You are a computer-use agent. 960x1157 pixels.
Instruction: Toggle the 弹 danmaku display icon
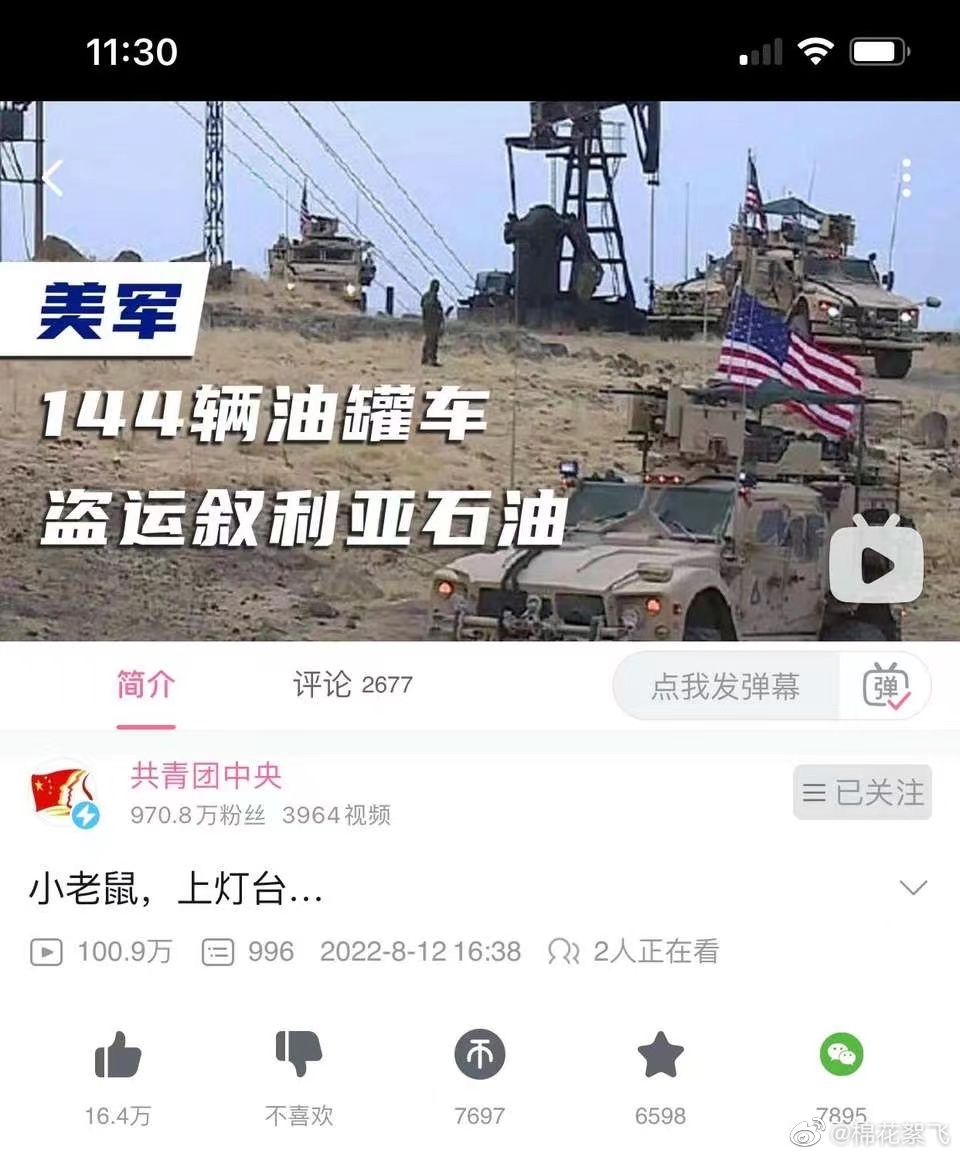[x=885, y=687]
